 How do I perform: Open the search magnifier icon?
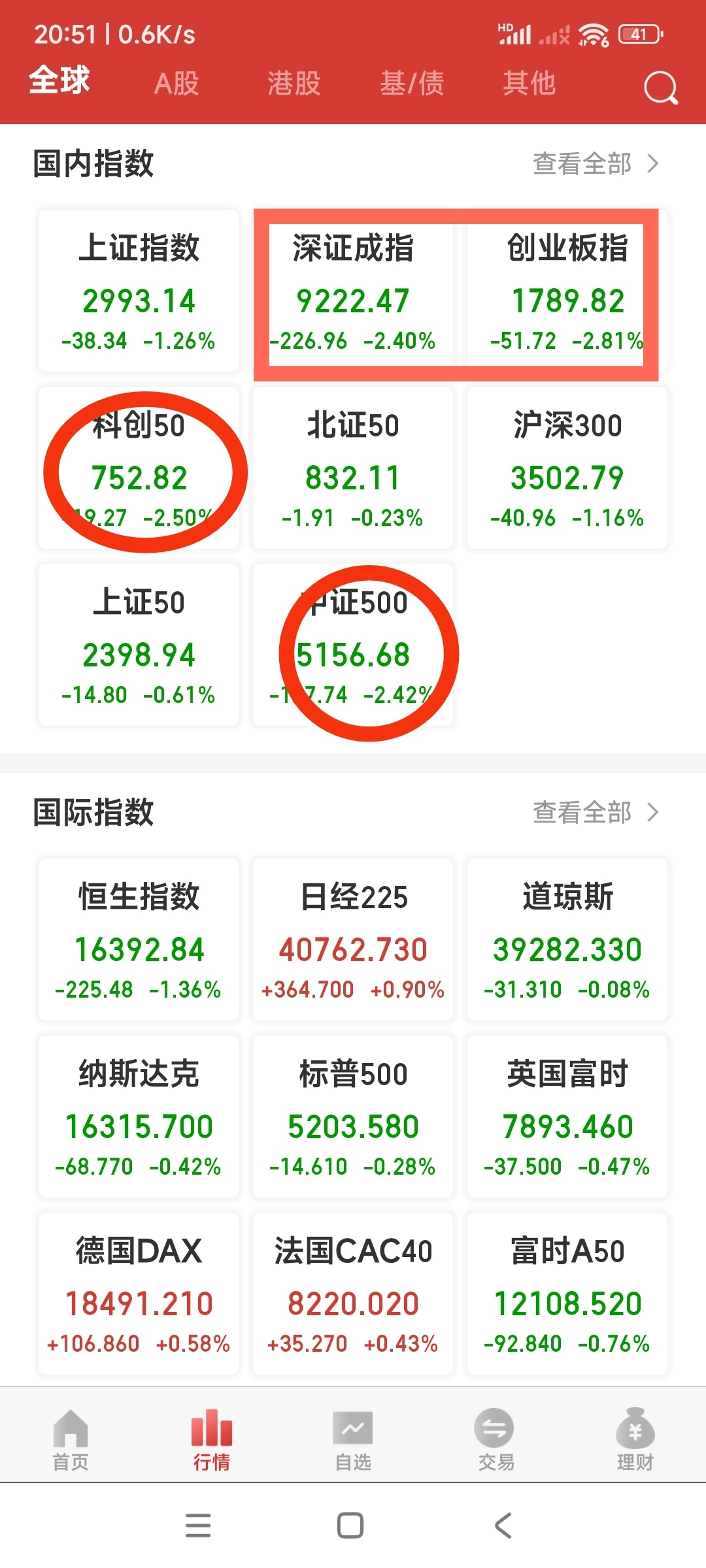pos(662,88)
